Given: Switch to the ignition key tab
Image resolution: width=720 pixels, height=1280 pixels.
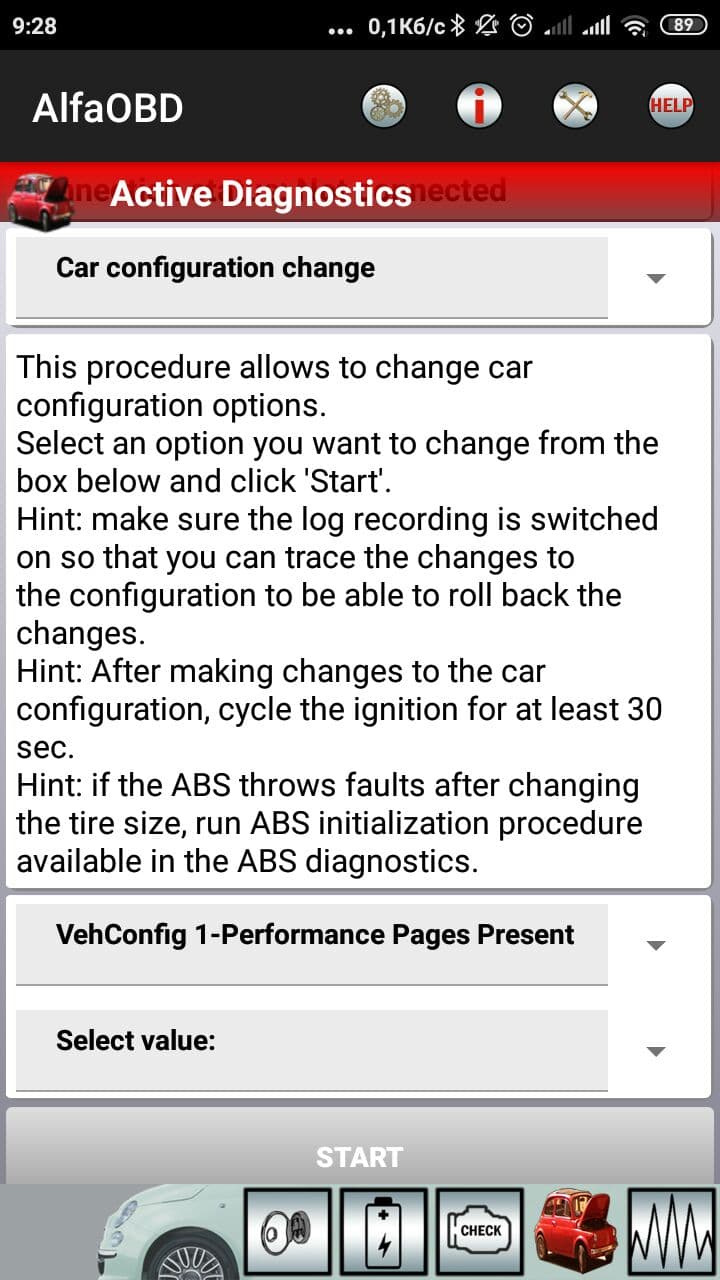Looking at the screenshot, I should 287,1231.
